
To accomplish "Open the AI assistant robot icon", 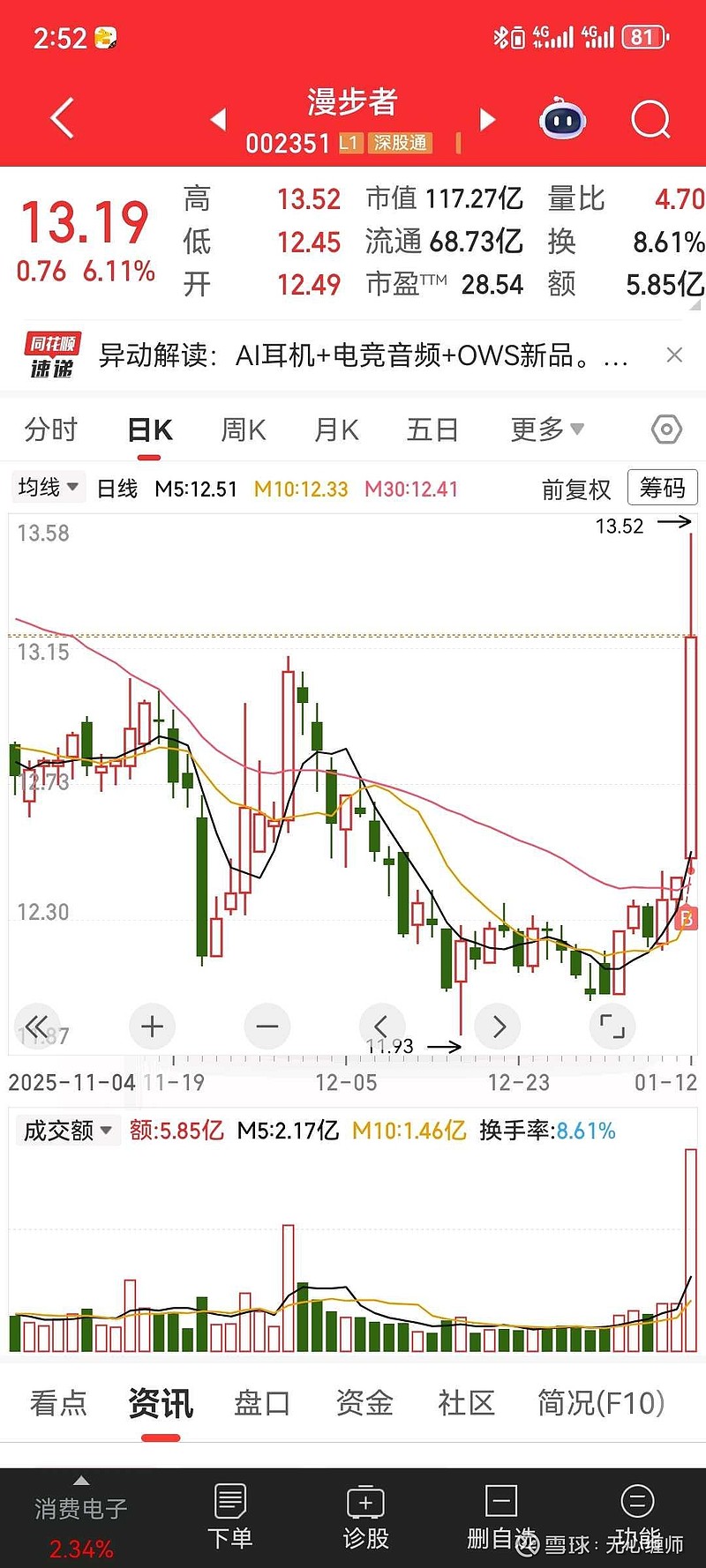I will tap(562, 119).
